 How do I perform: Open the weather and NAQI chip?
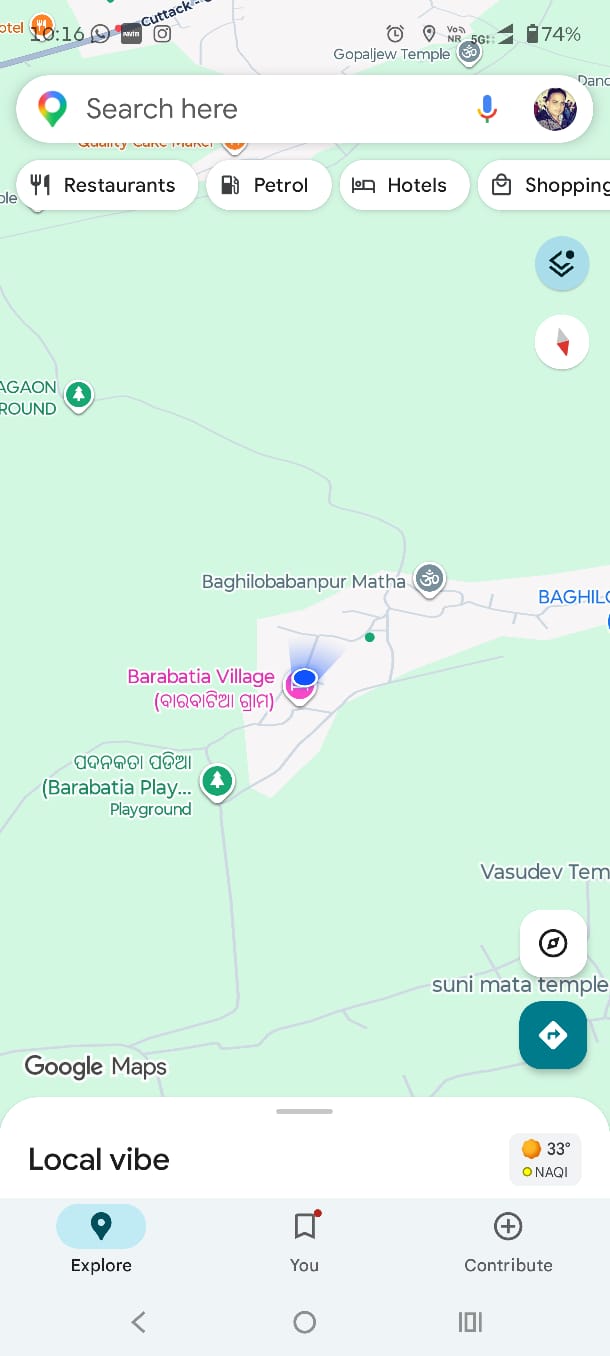coord(546,1160)
